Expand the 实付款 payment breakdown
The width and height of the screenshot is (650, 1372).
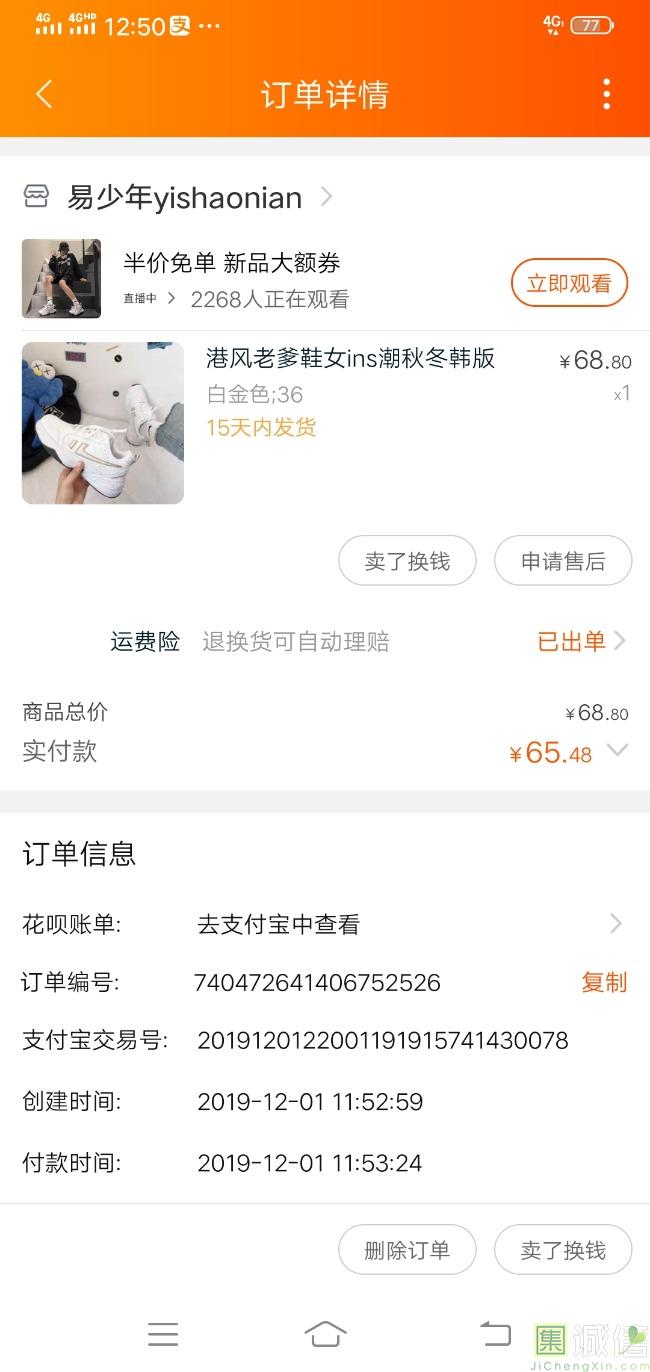coord(618,750)
